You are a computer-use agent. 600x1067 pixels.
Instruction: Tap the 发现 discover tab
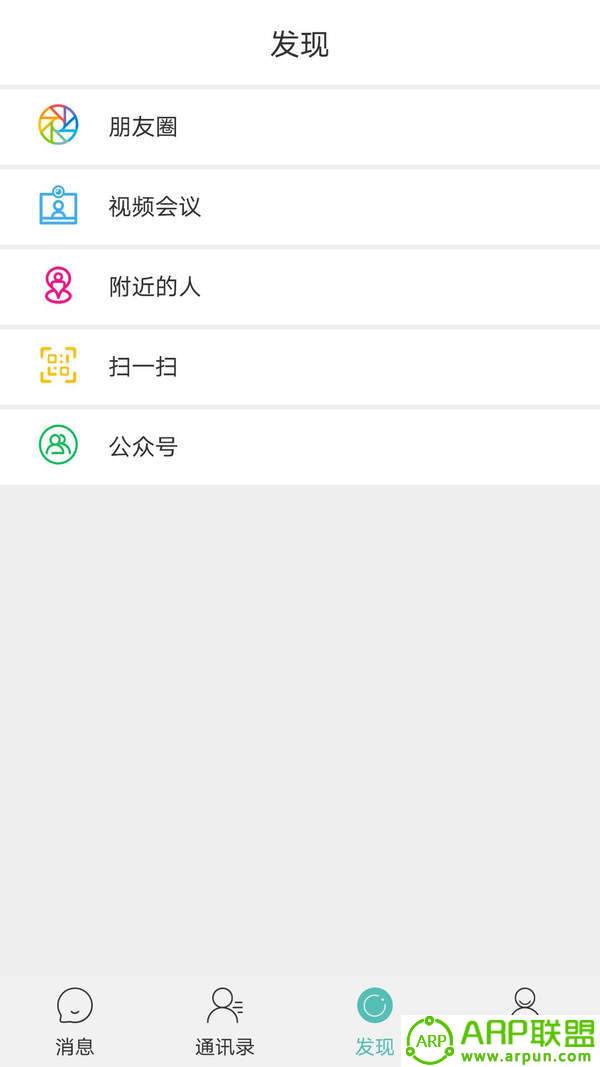click(375, 1021)
